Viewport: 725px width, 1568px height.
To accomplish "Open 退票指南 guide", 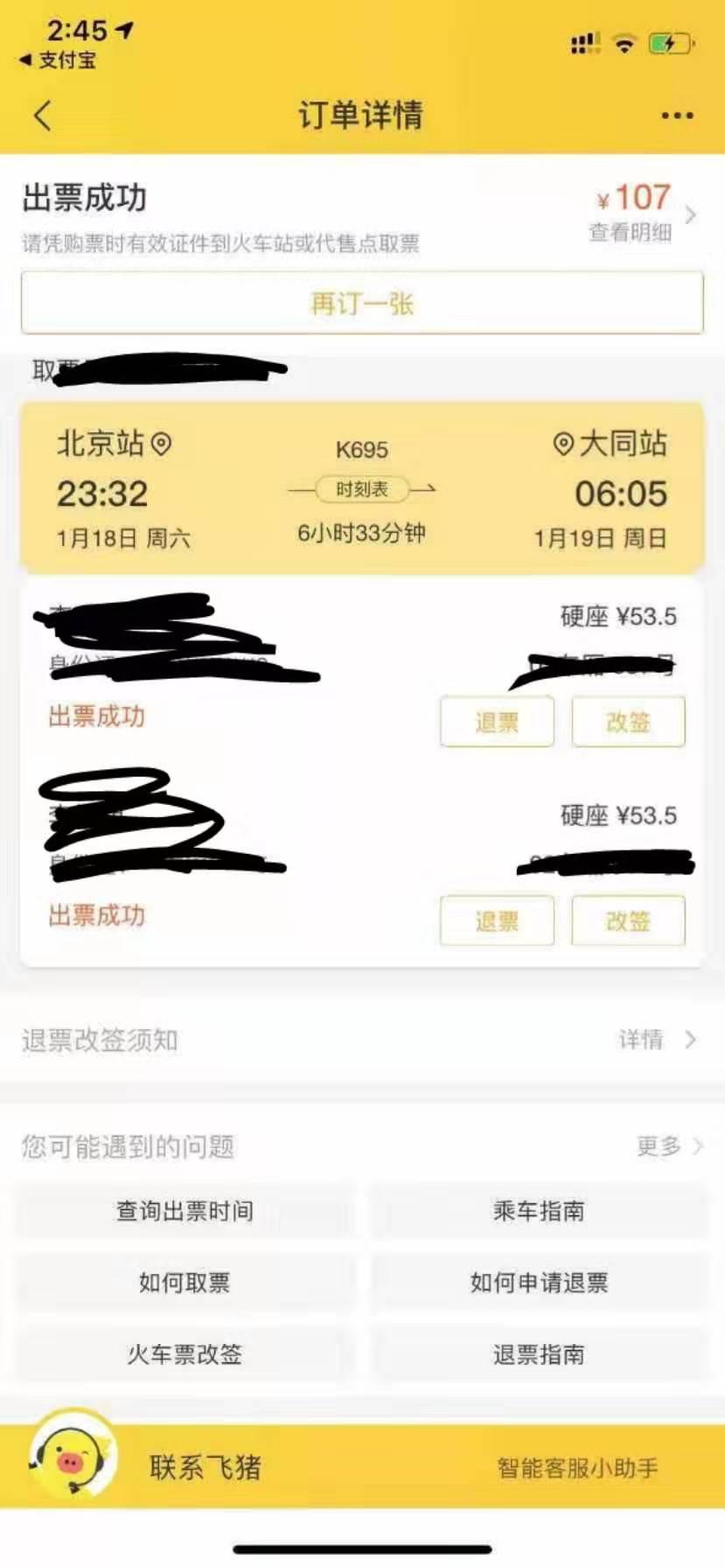I will click(x=539, y=1354).
